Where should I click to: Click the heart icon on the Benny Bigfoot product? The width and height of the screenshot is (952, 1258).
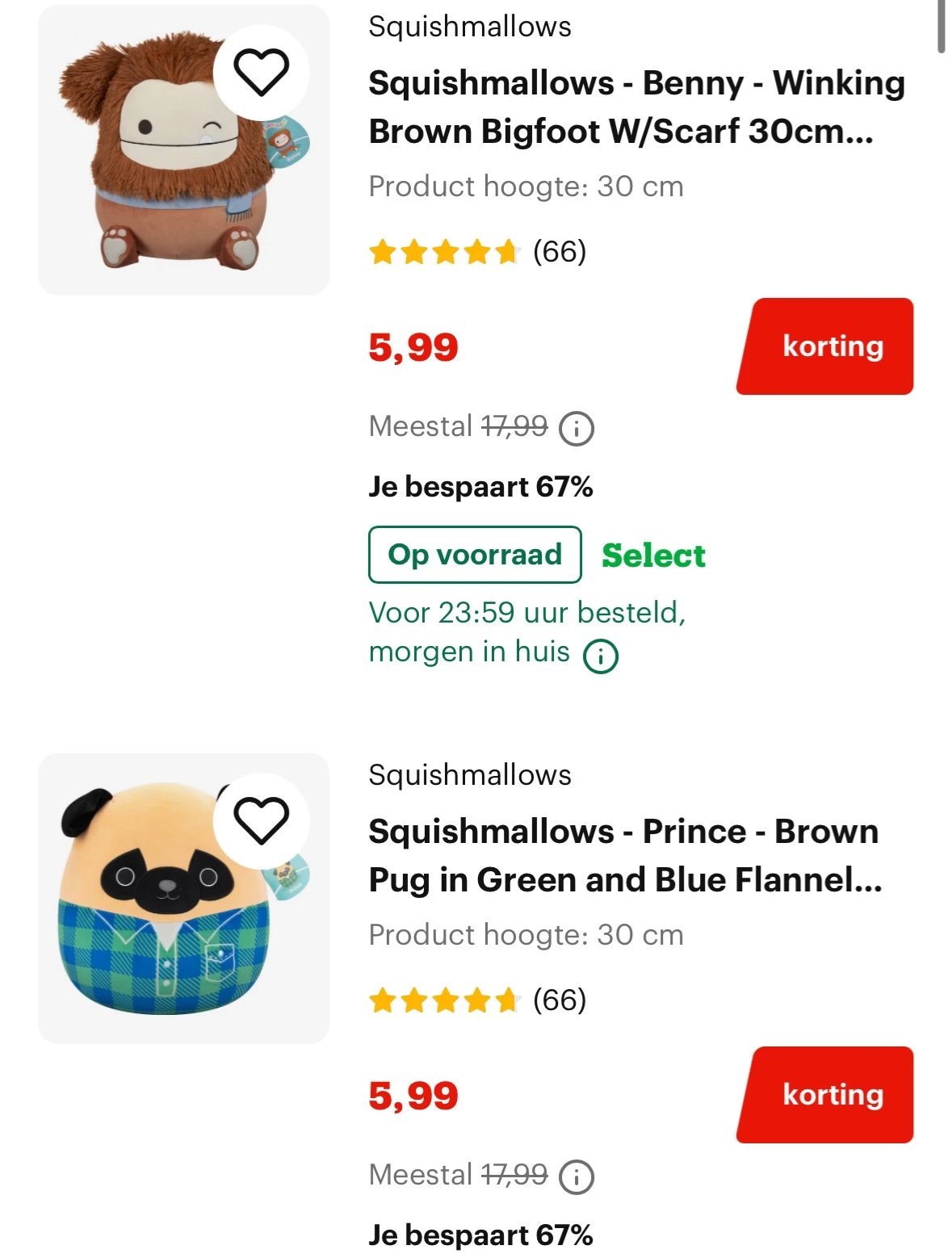click(x=261, y=72)
